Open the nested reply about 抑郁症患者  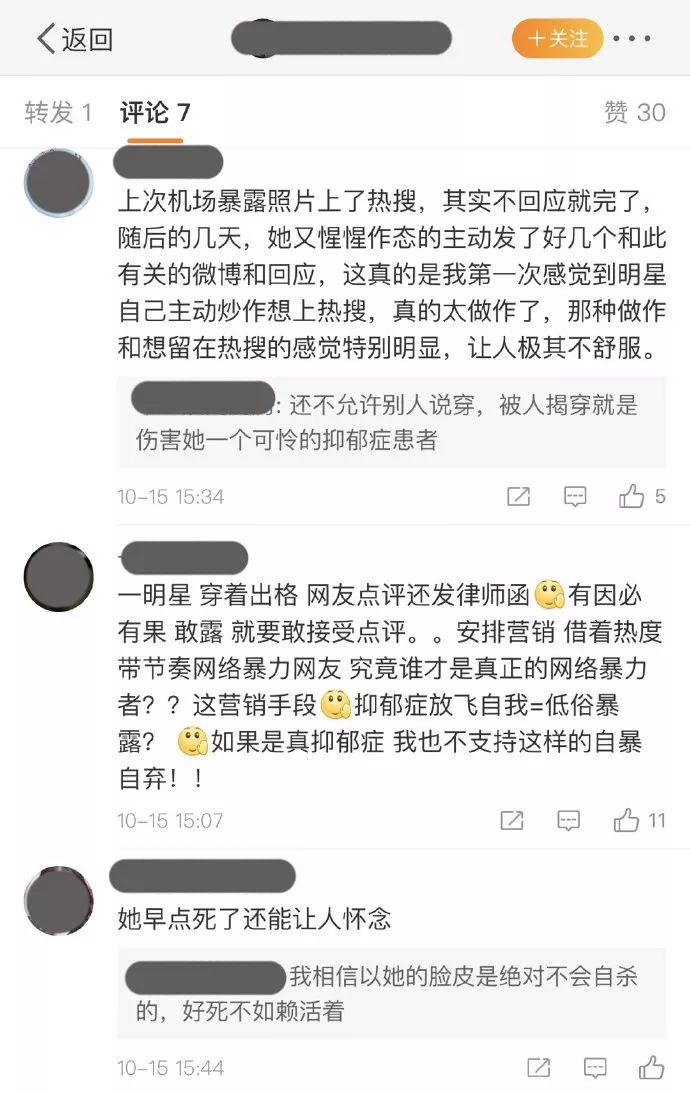point(390,422)
